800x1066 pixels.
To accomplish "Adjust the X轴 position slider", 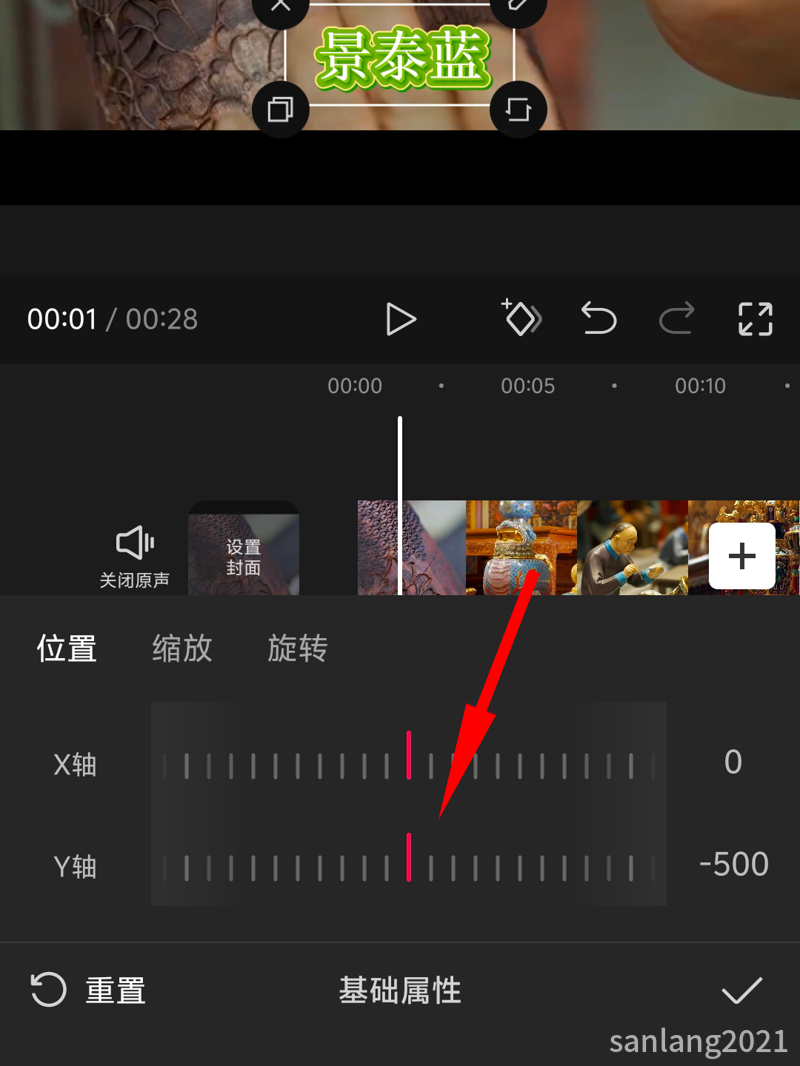I will [x=408, y=763].
